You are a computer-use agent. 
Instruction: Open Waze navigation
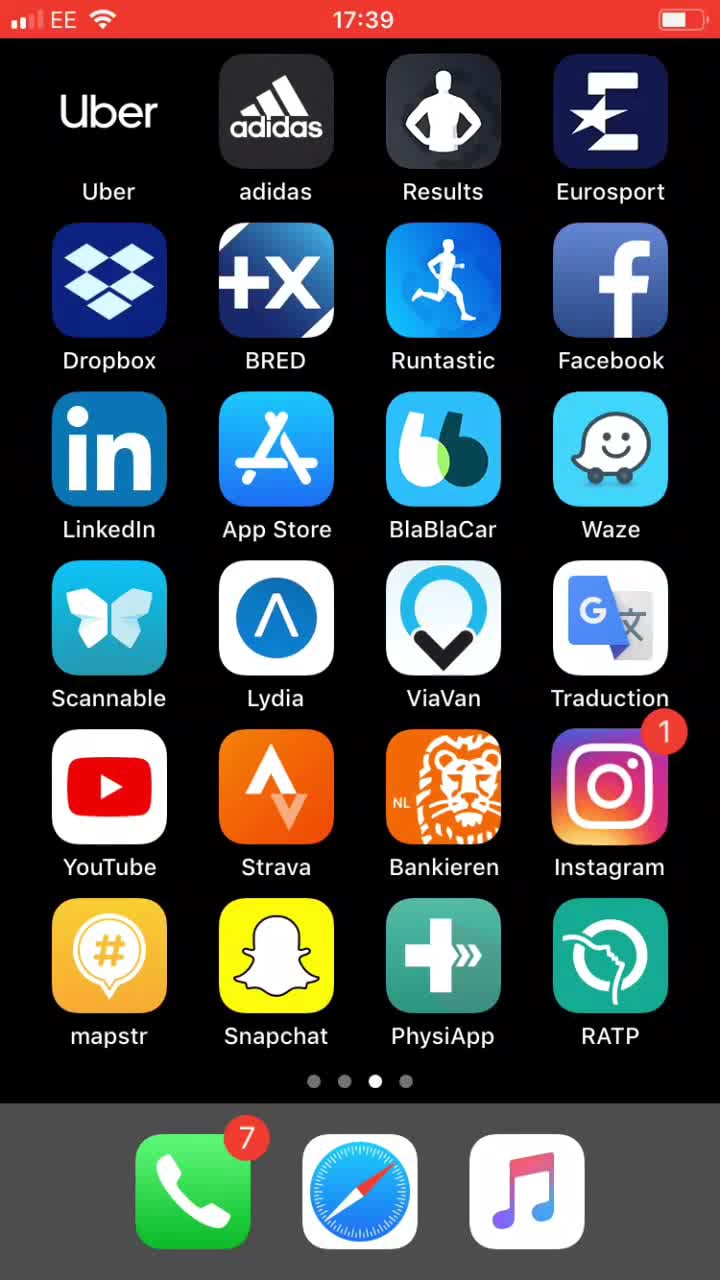click(x=610, y=449)
